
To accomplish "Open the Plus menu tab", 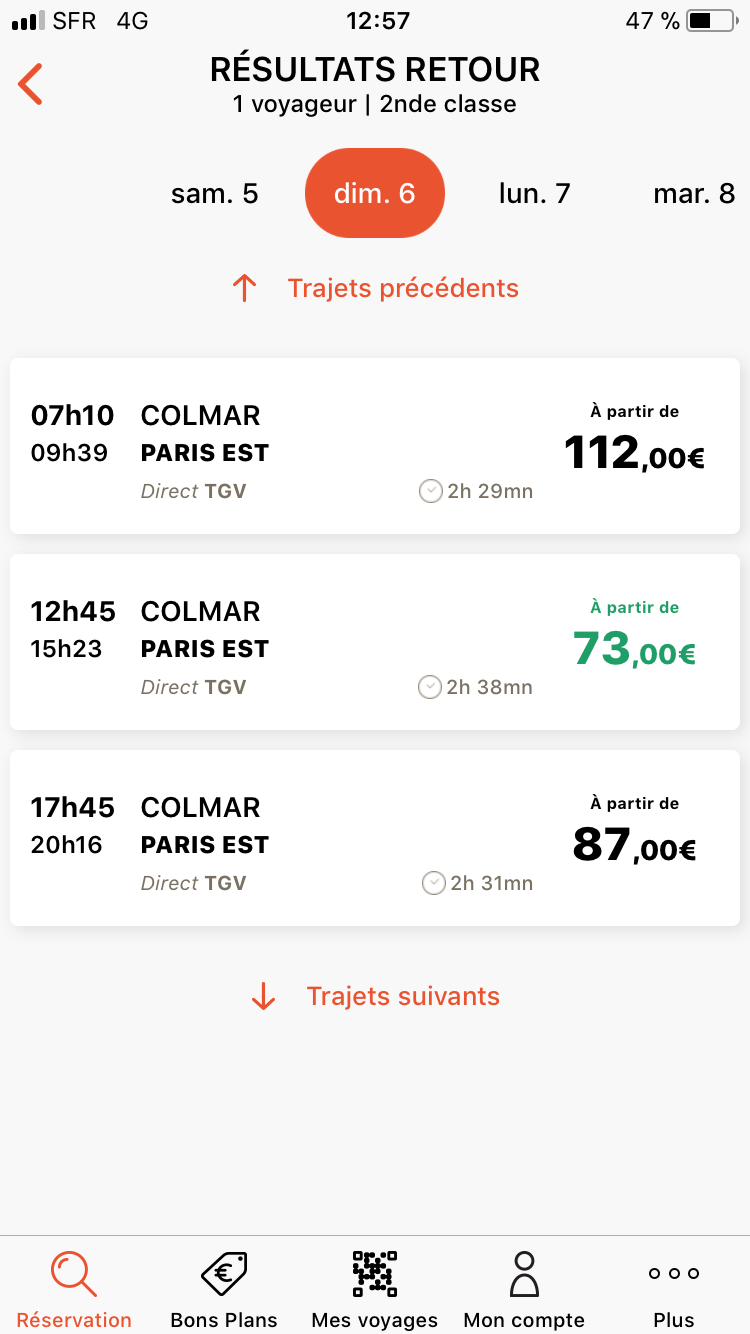I will pyautogui.click(x=674, y=1289).
